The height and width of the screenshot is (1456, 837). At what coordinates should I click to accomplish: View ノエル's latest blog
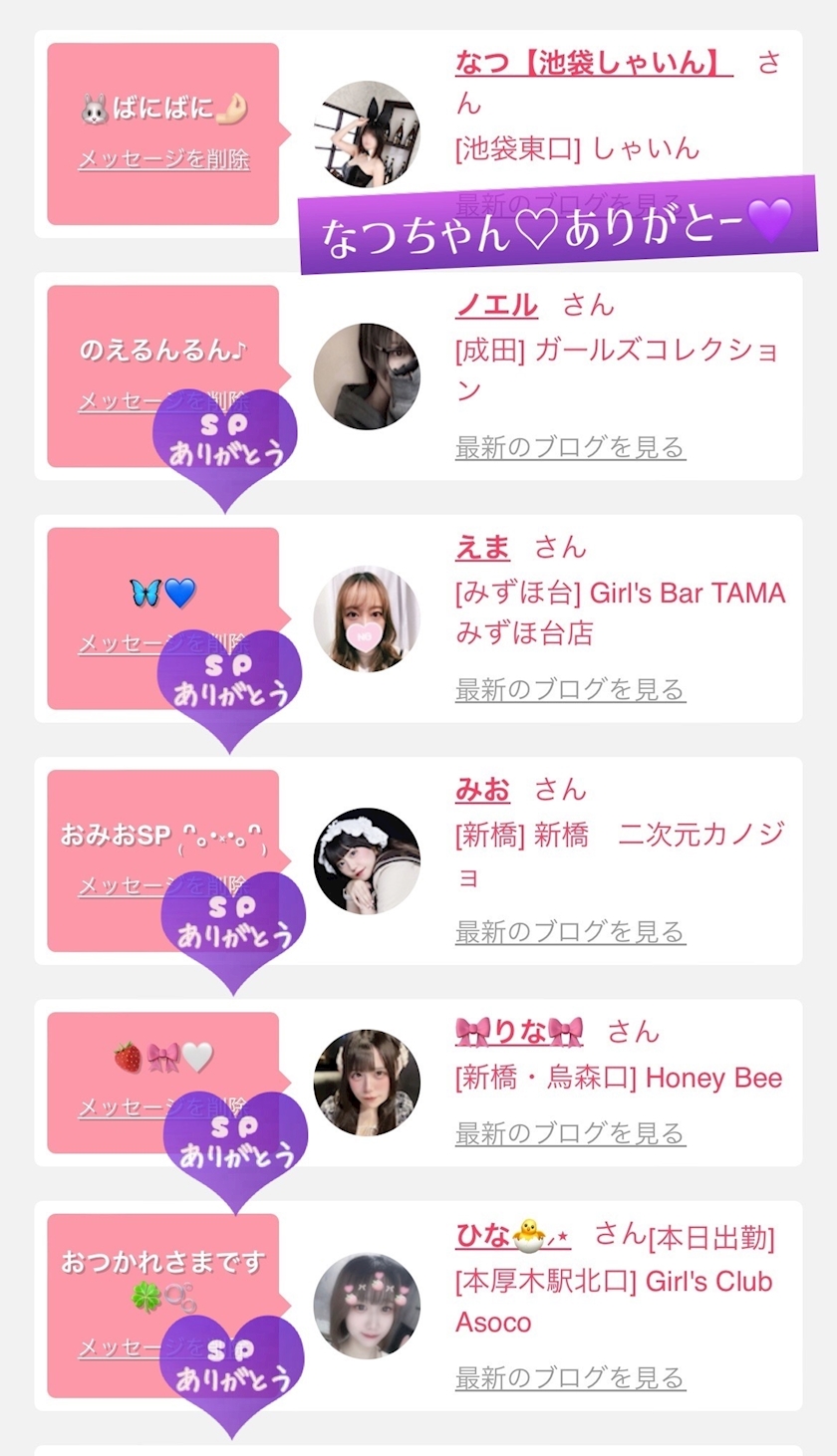570,447
